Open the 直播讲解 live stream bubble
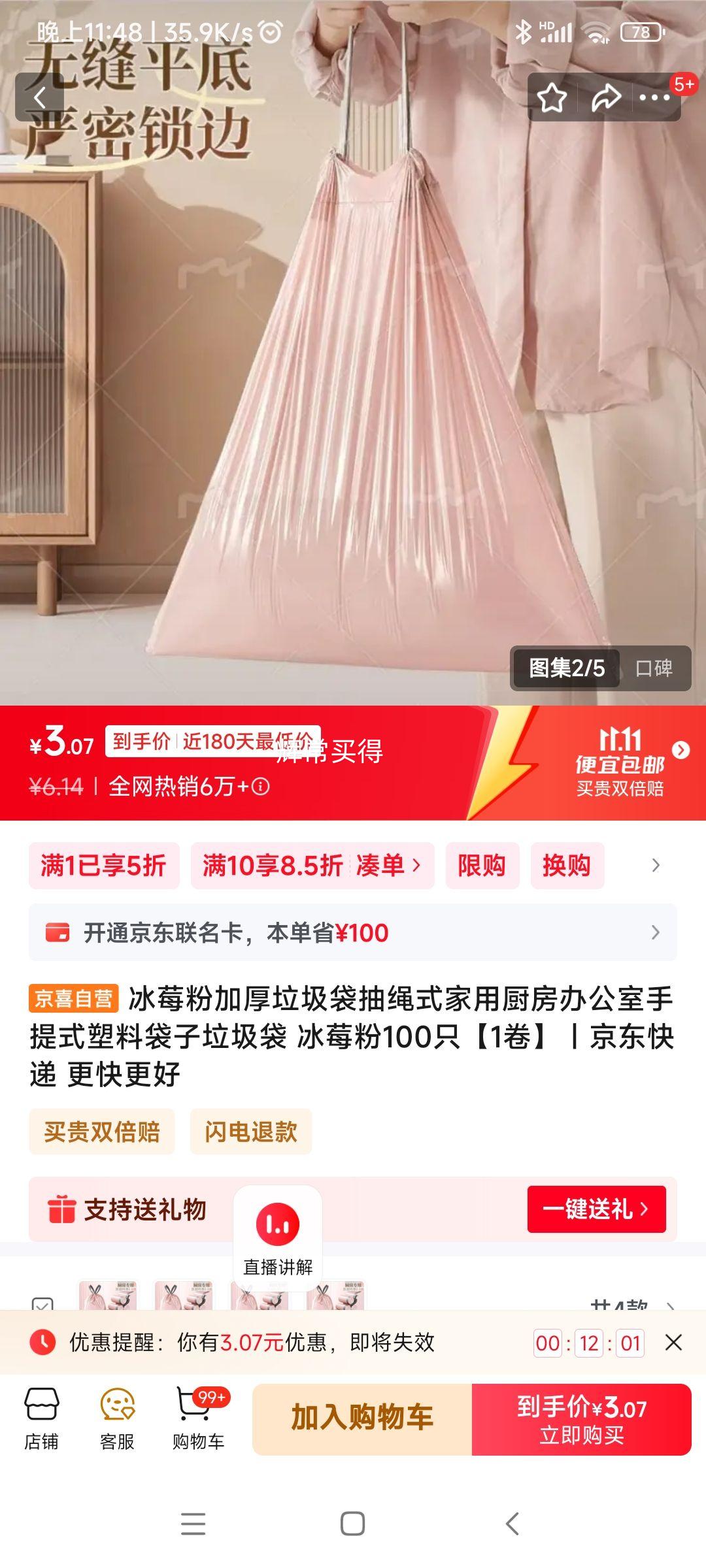Screen dimensions: 706x1568 (278, 1238)
